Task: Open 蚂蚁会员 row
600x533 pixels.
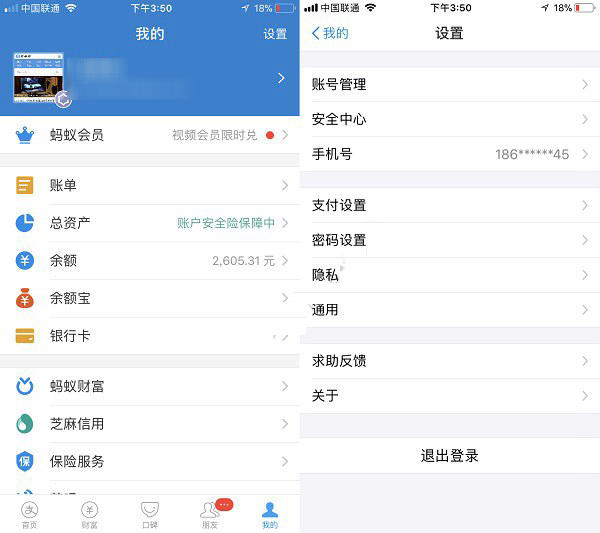Action: click(150, 135)
